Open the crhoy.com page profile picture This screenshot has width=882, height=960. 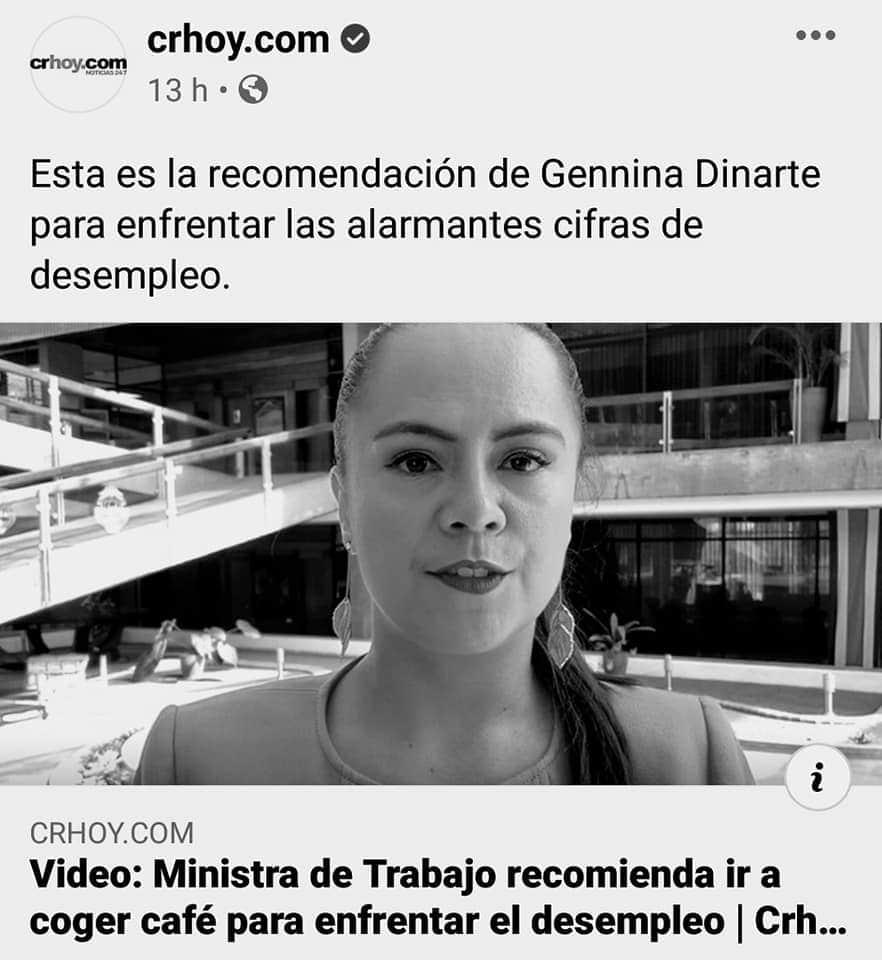(78, 64)
